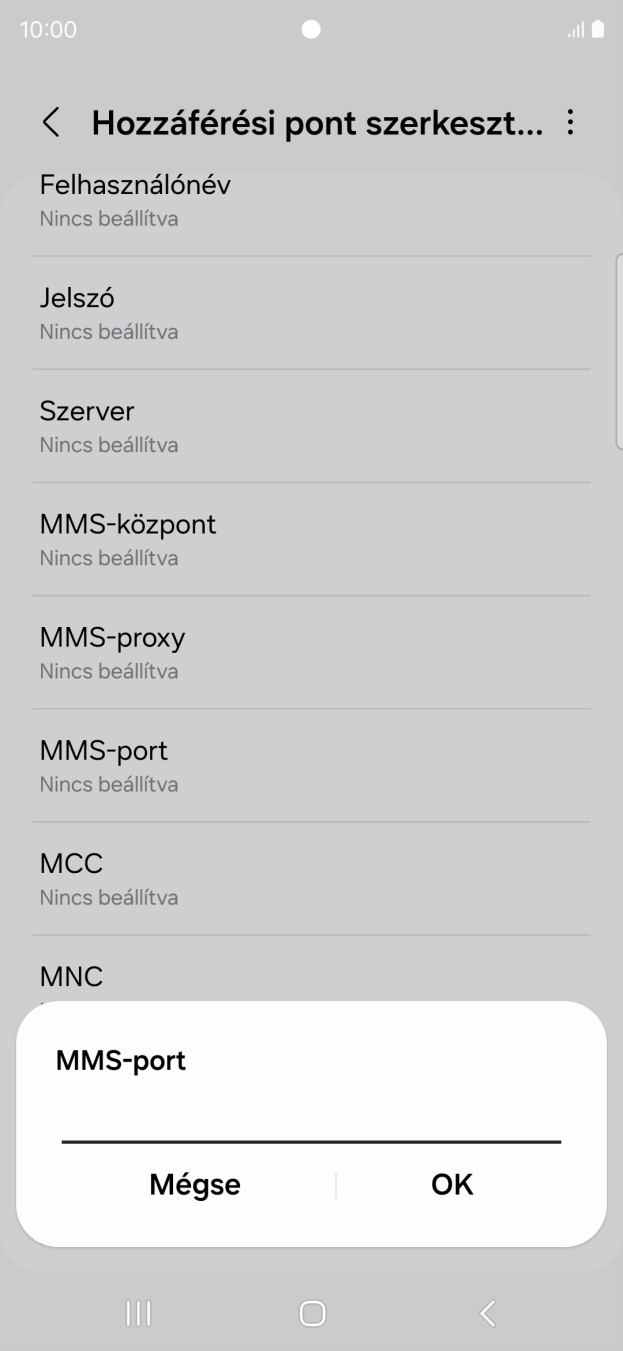Go back using the header arrow
This screenshot has height=1351, width=623.
[51, 123]
